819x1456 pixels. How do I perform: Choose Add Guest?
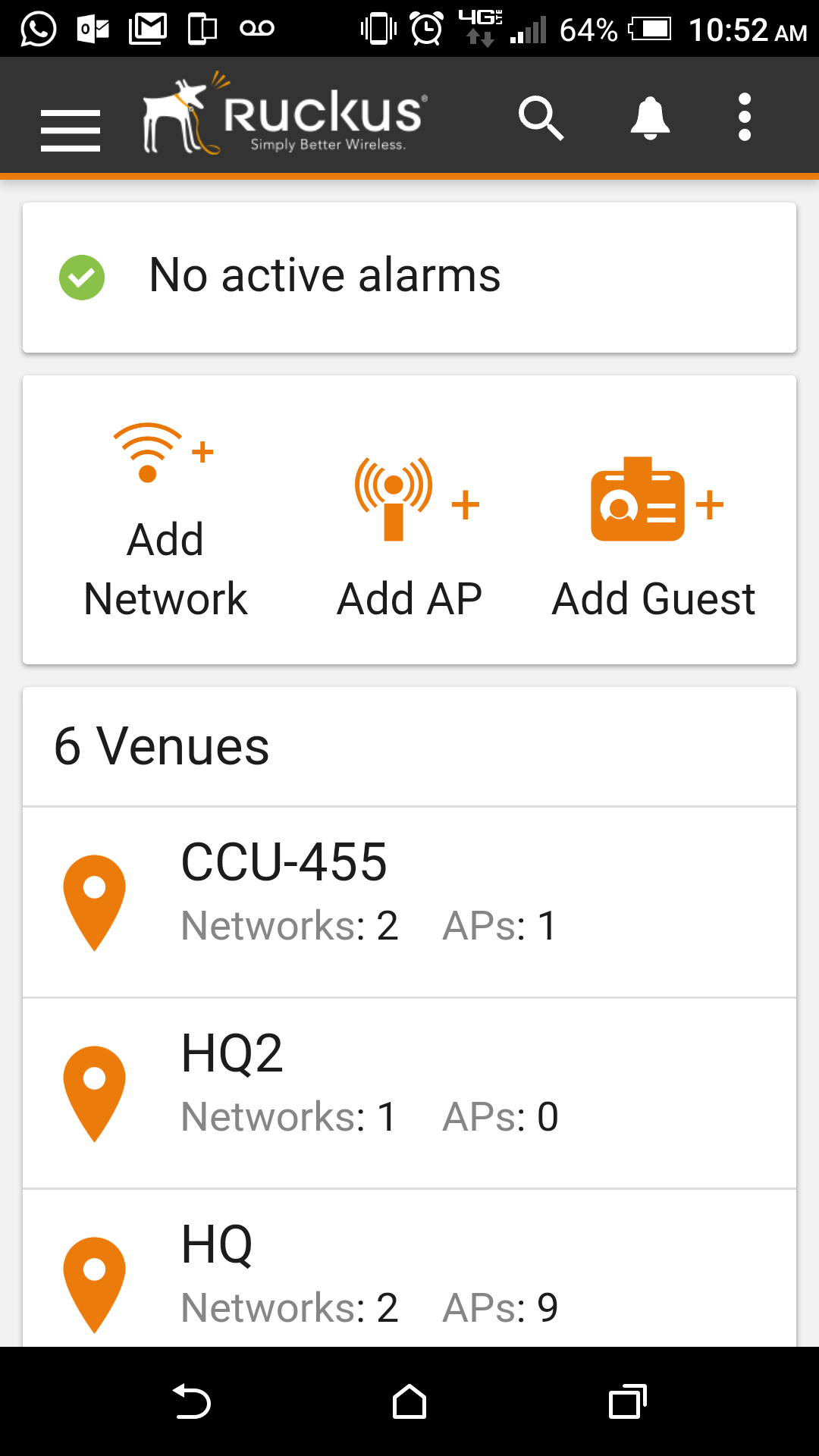click(654, 538)
